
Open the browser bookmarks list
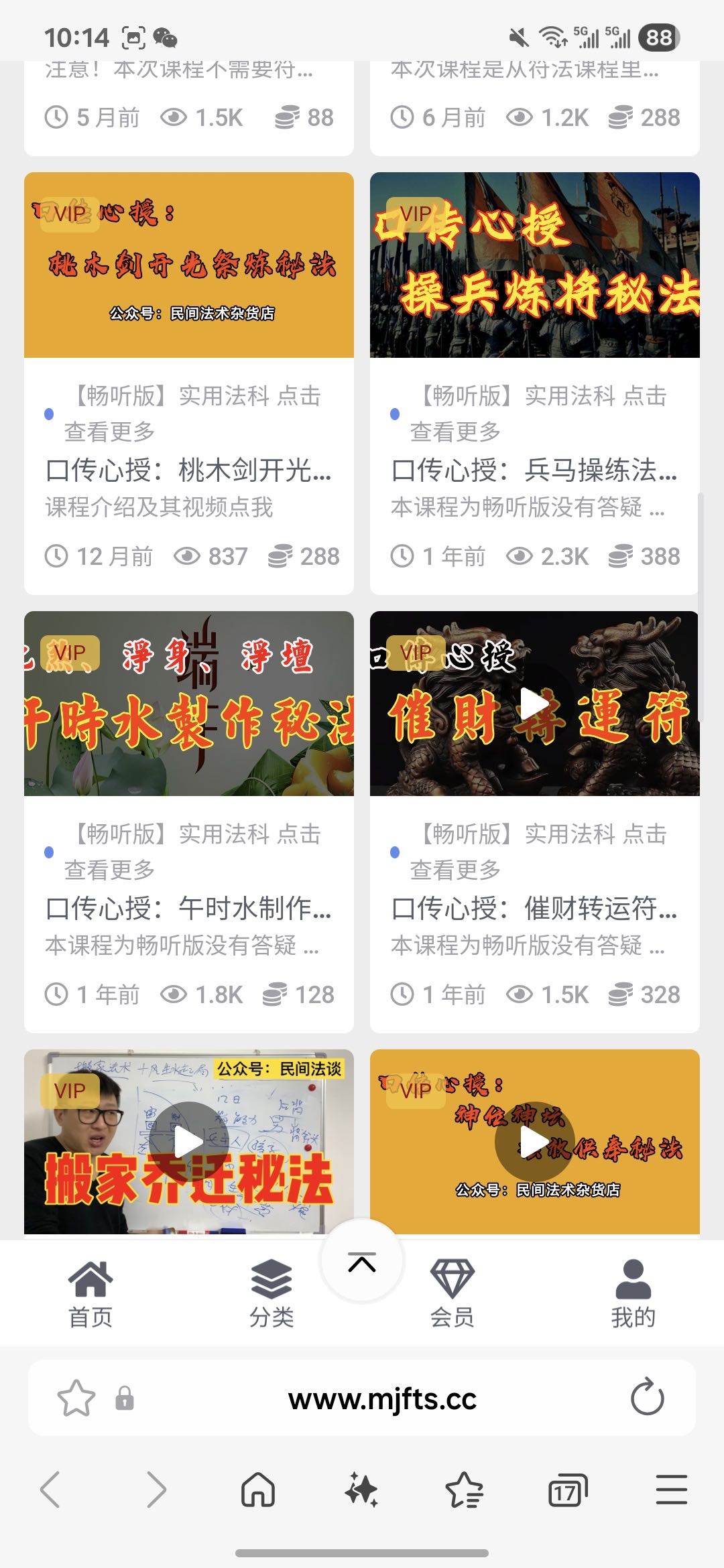(464, 1490)
